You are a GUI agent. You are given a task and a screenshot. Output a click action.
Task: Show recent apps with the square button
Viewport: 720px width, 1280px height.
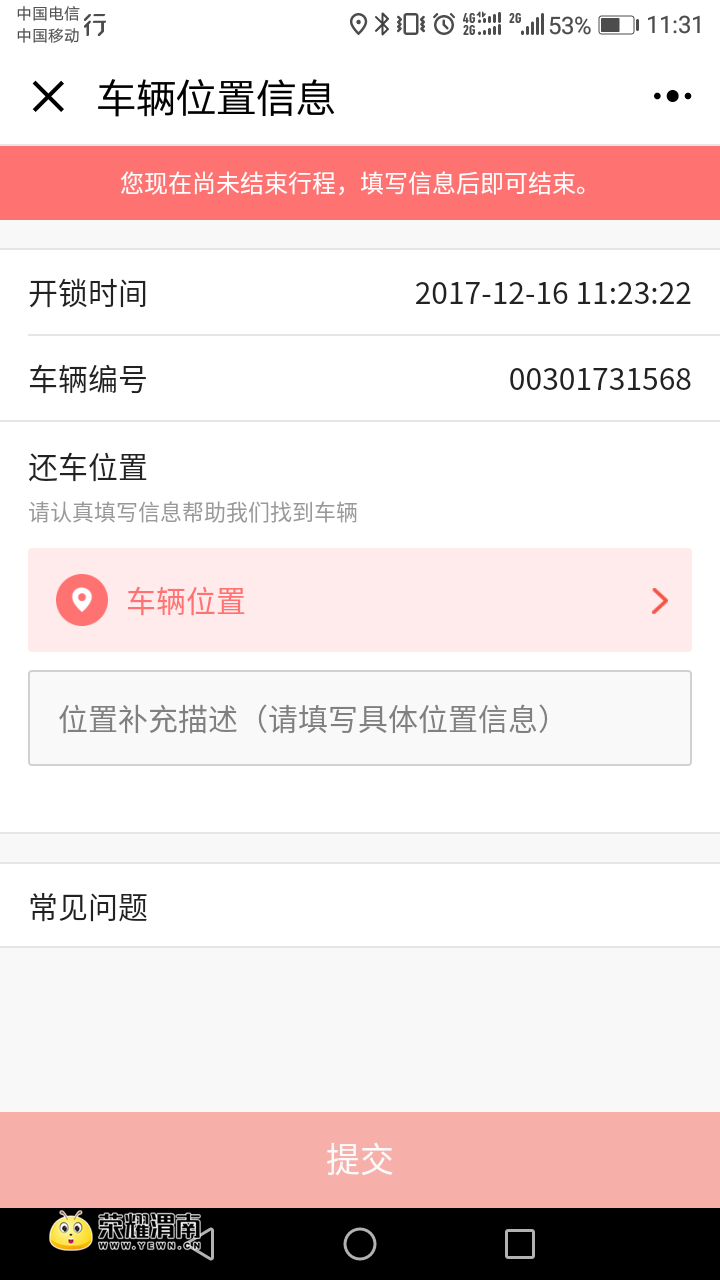point(520,1244)
